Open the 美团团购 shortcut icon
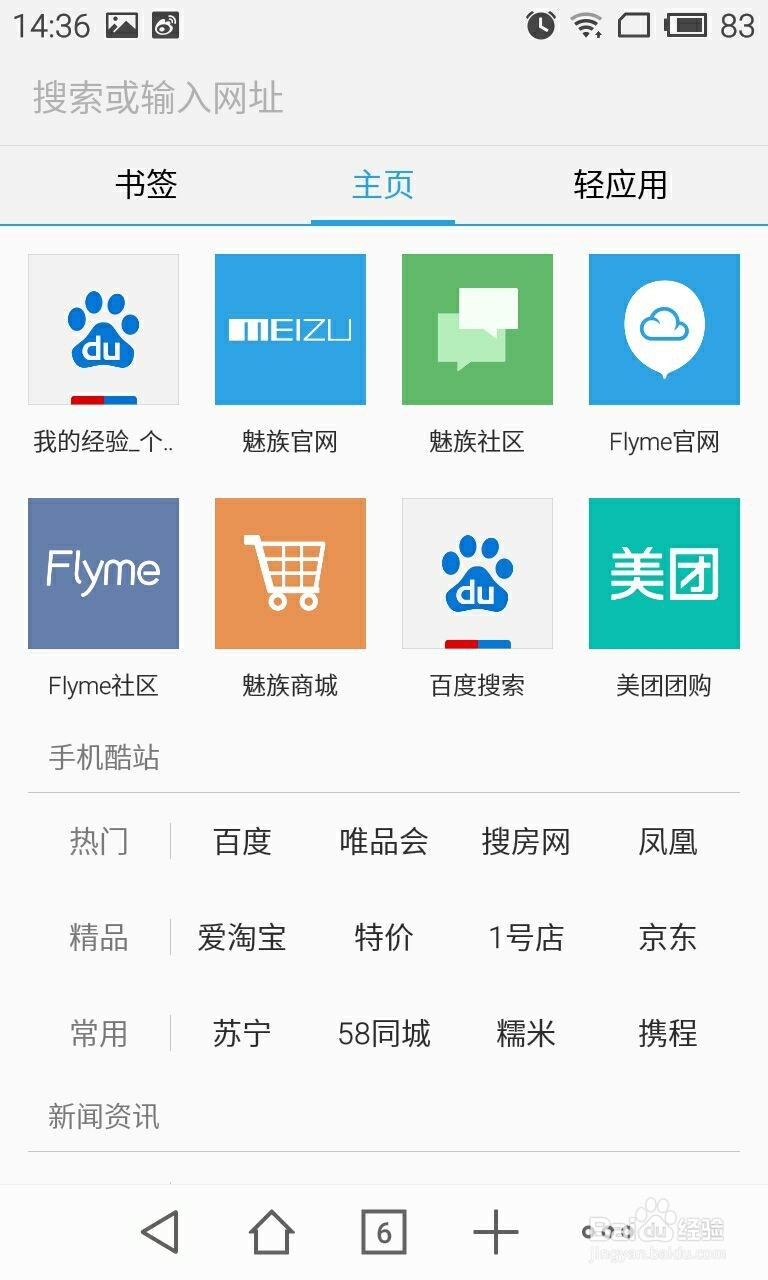Screen dimensions: 768x1280 664,573
